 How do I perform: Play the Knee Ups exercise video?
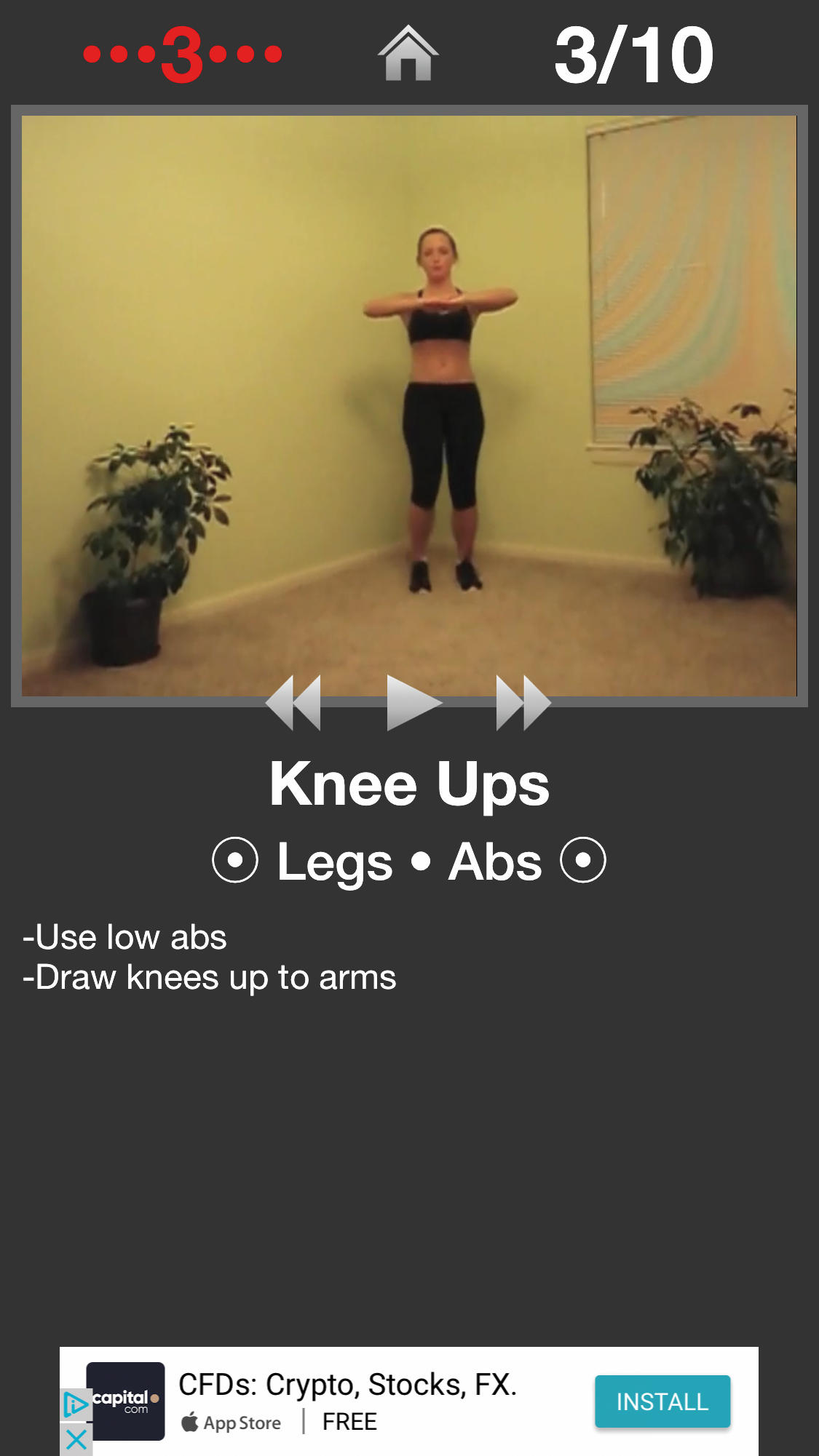tap(413, 702)
